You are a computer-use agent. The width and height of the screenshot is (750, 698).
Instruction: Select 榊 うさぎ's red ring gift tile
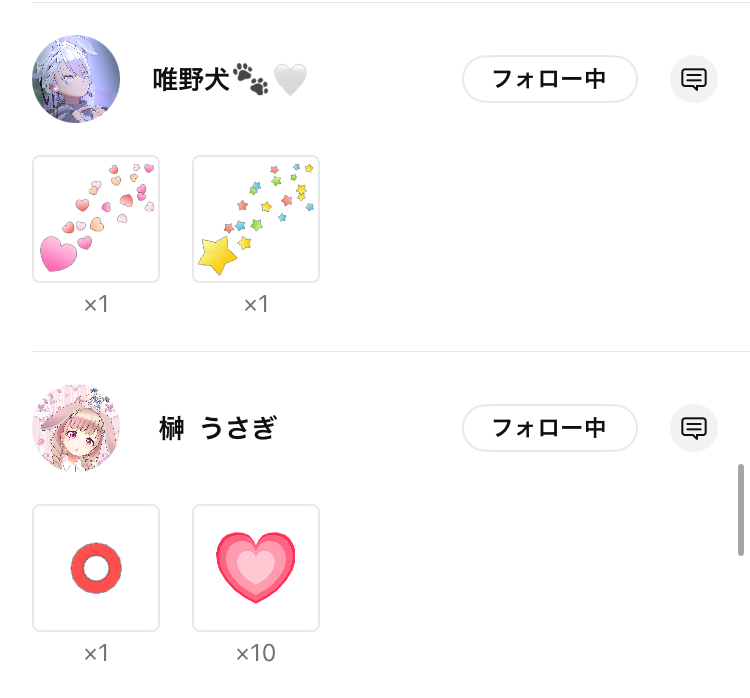coord(96,568)
